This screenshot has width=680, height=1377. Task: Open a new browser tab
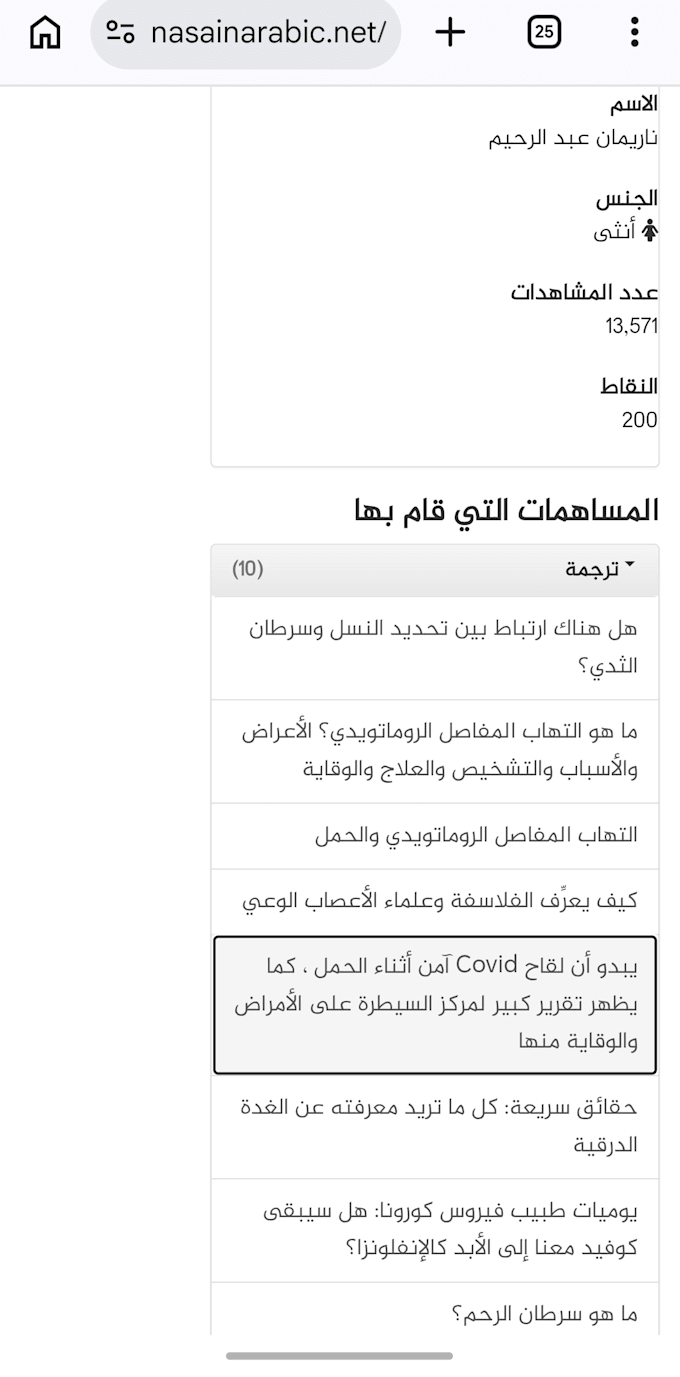pos(451,33)
